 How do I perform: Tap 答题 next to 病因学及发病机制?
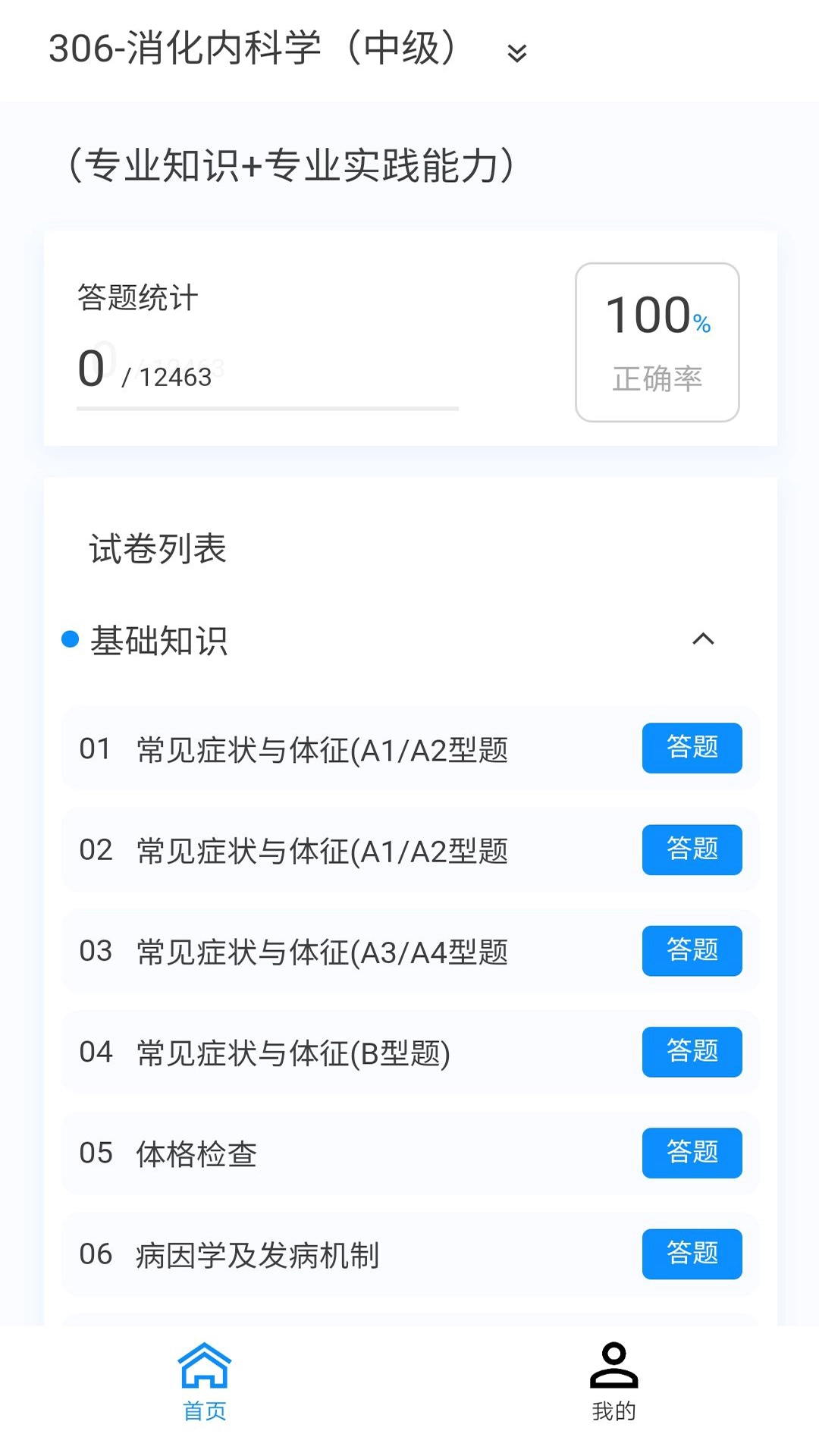pos(692,1255)
